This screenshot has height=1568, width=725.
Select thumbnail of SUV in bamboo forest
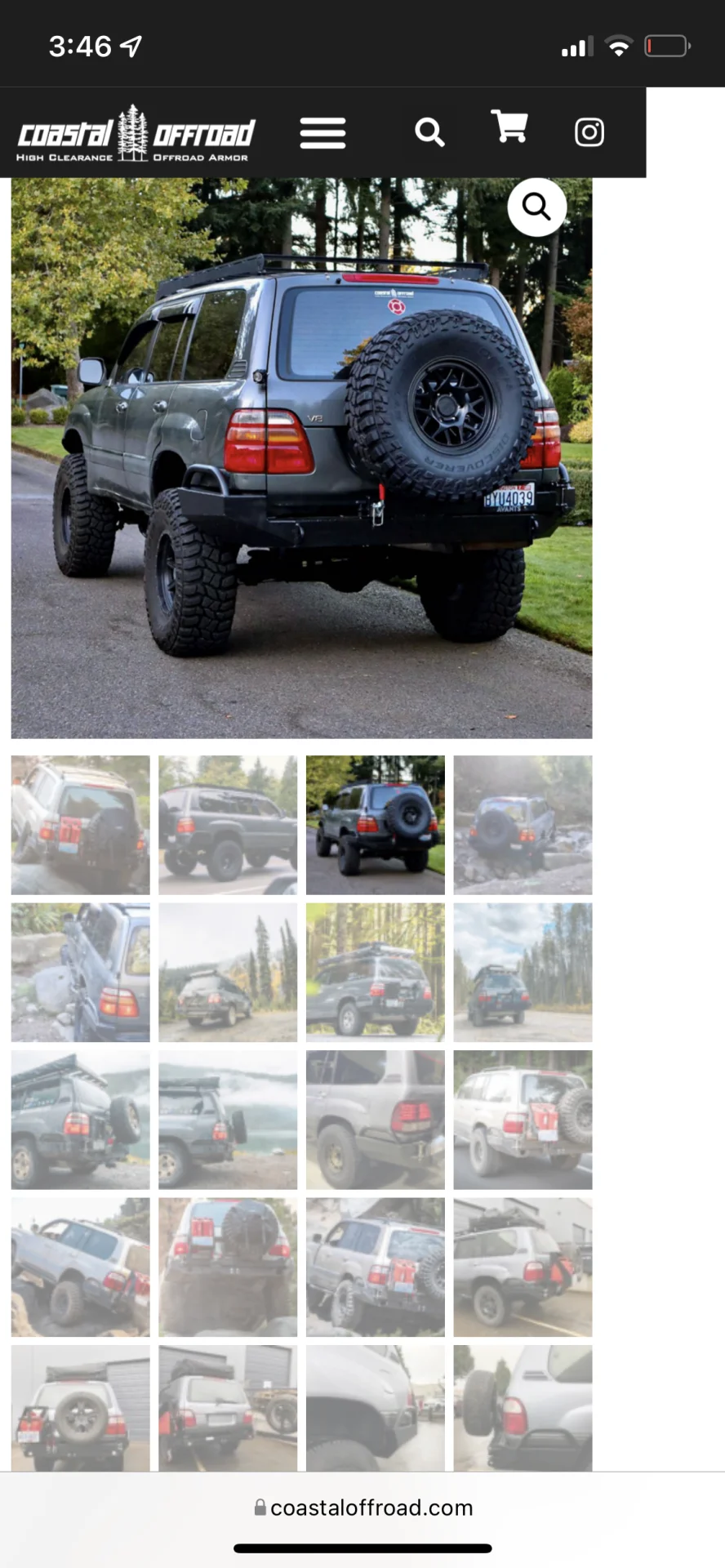click(x=375, y=972)
